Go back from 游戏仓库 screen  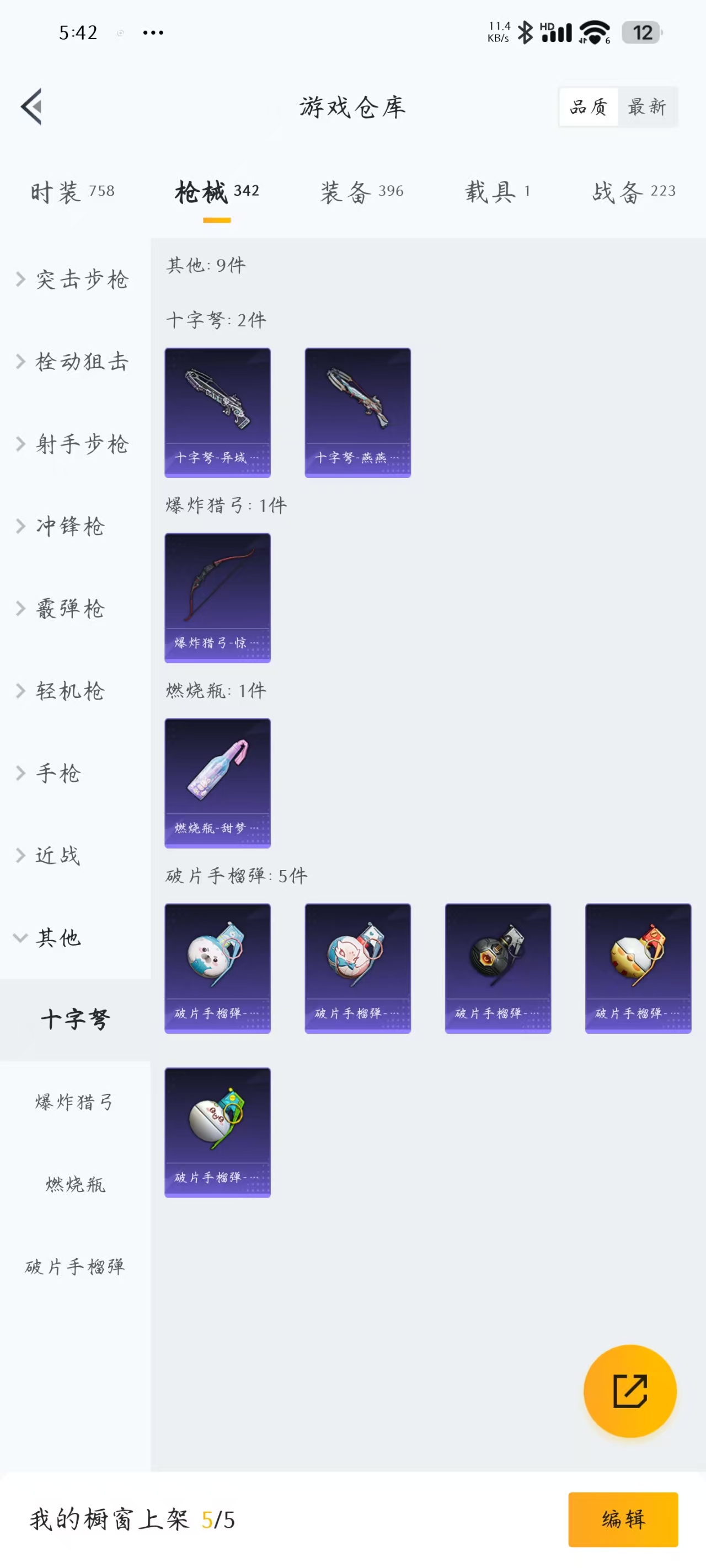click(x=31, y=106)
